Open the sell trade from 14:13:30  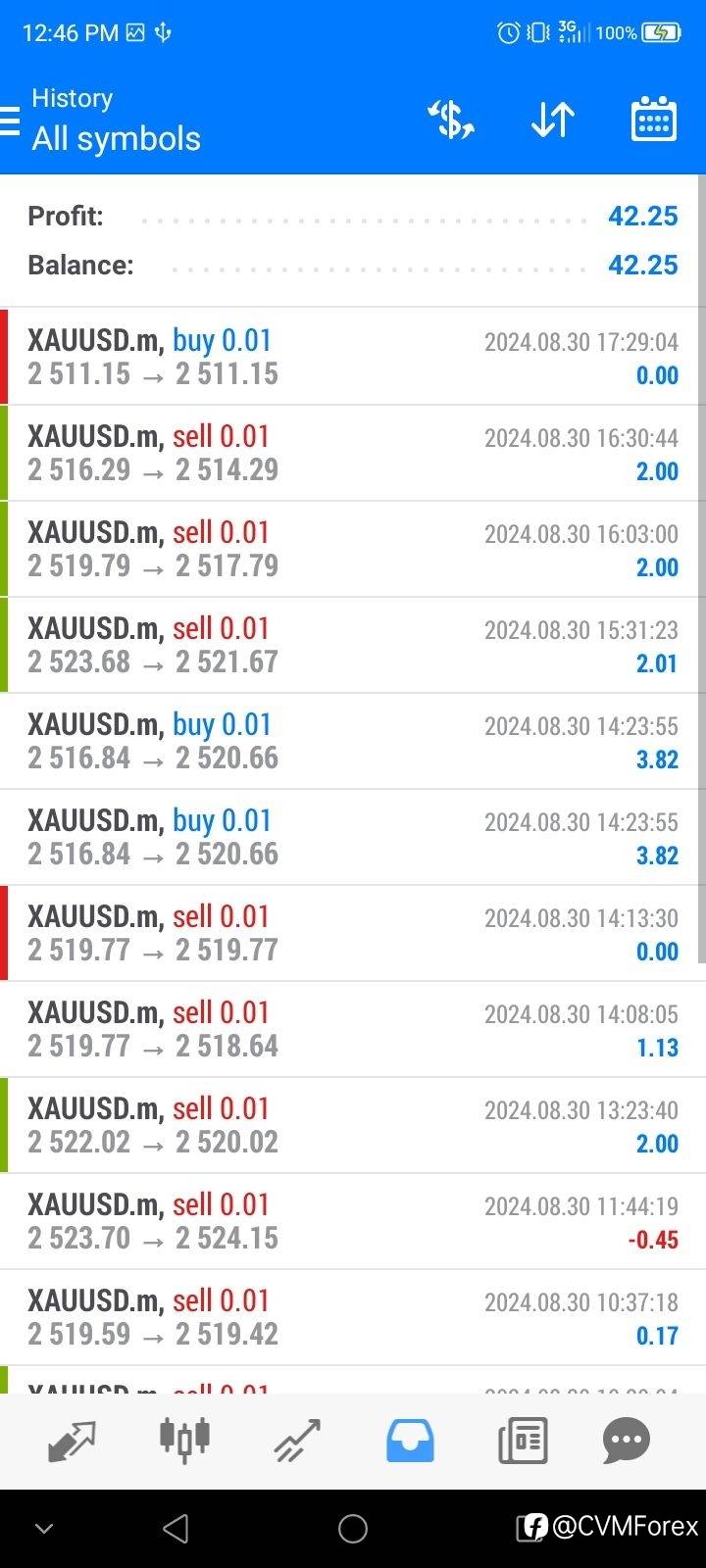353,933
